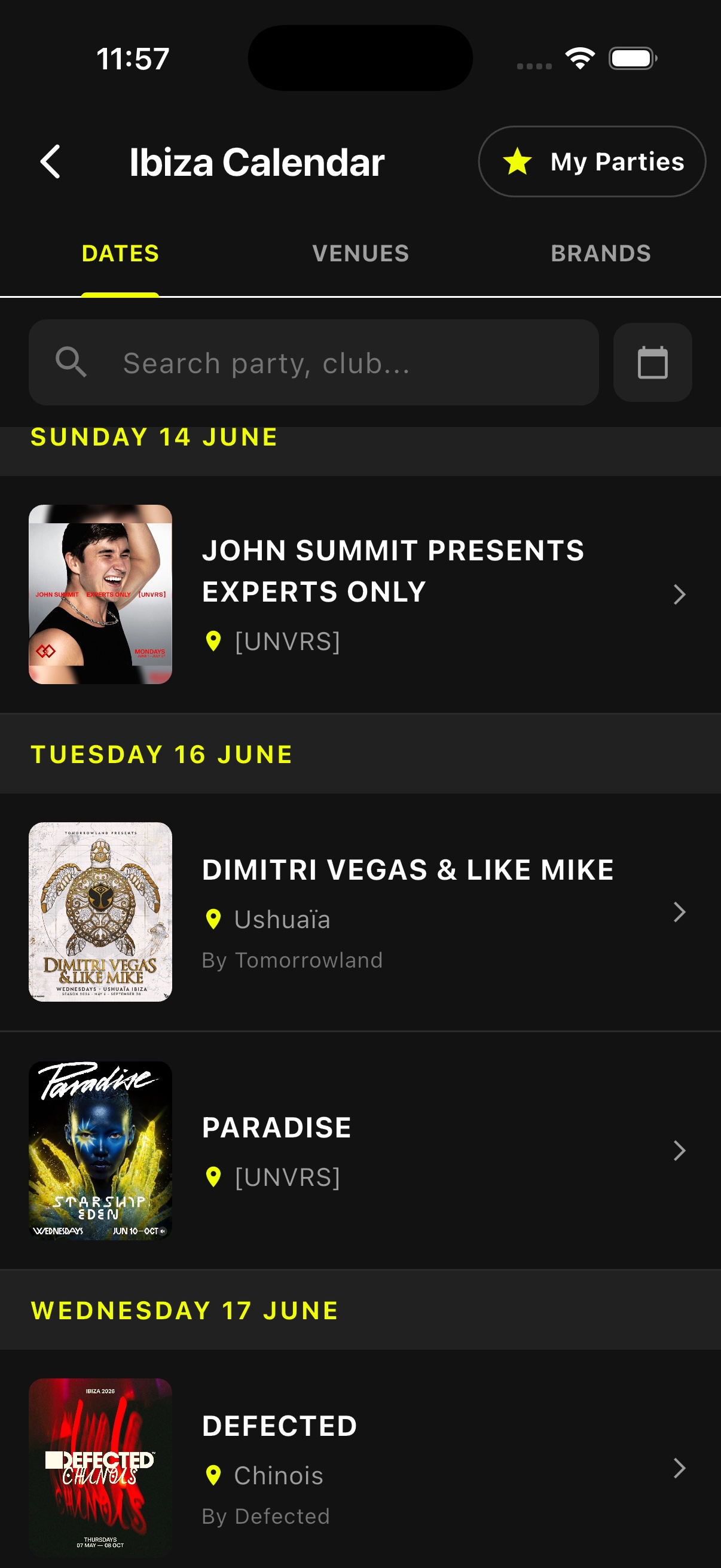Select the Dates tab
Viewport: 721px width, 1568px height.
pyautogui.click(x=121, y=254)
